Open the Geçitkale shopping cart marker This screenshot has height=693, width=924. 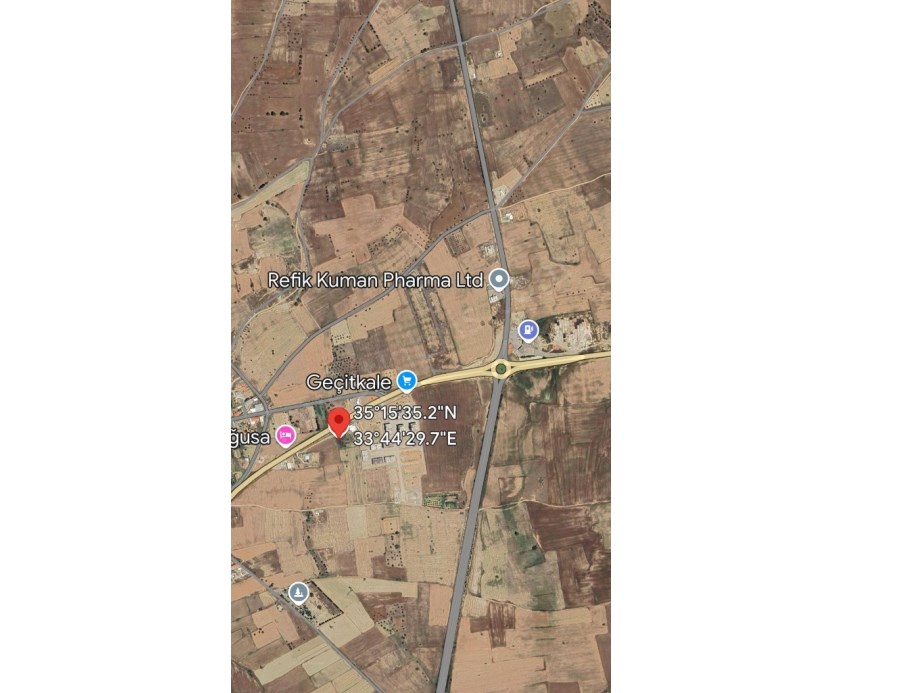click(406, 381)
